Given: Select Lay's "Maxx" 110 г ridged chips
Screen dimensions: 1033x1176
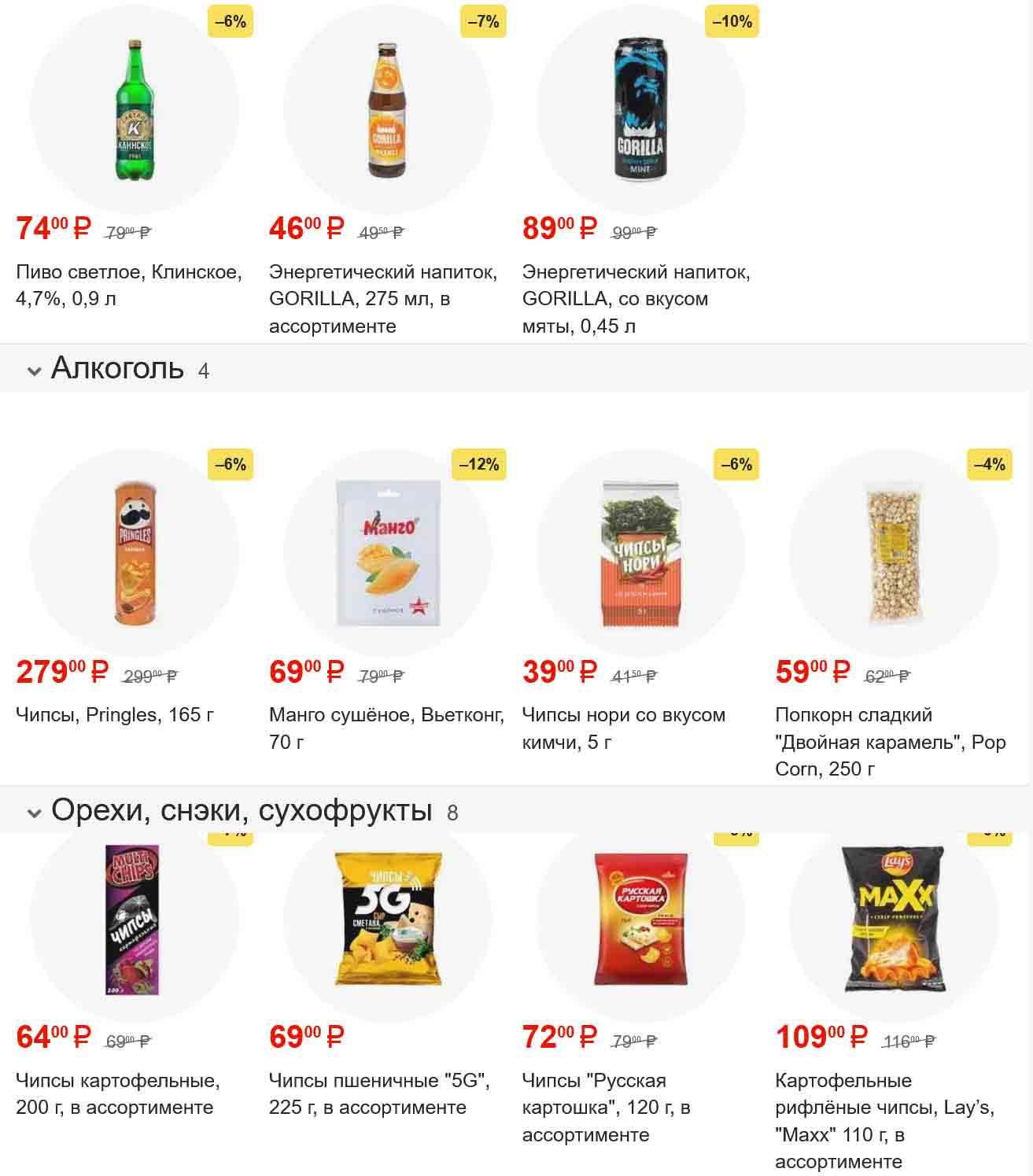Looking at the screenshot, I should [894, 919].
